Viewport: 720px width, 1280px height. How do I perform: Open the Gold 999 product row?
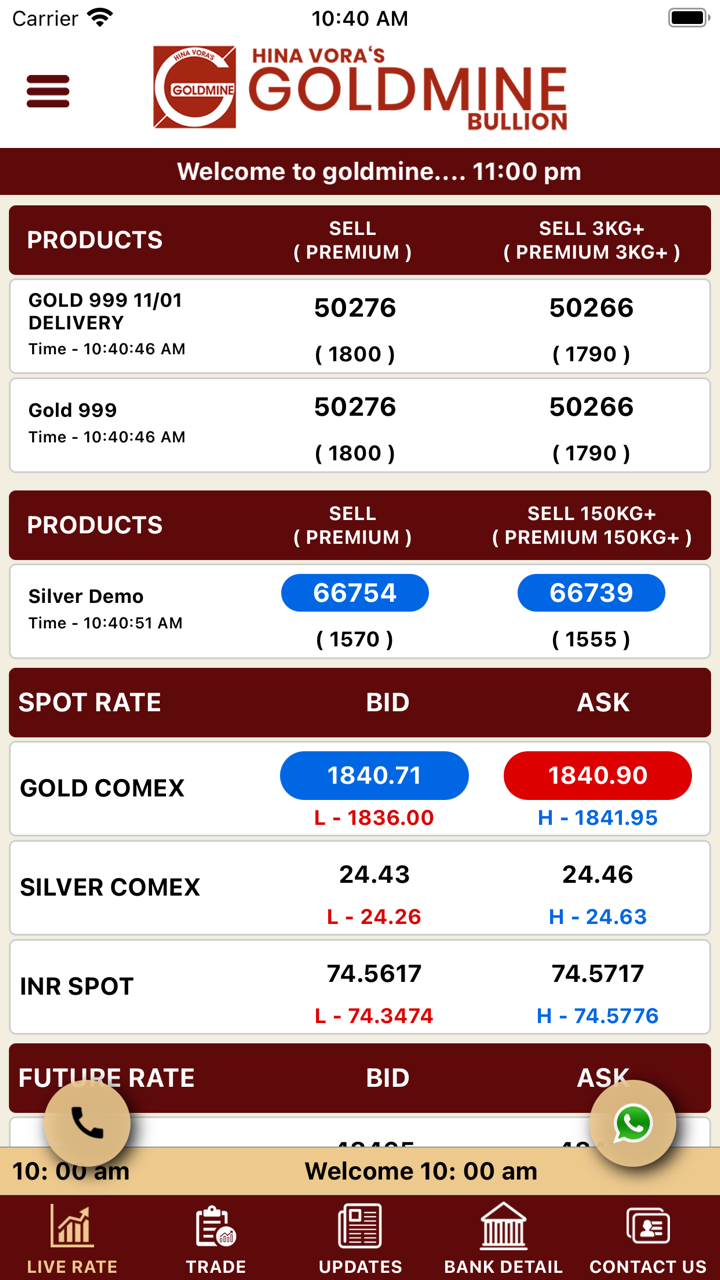click(360, 425)
